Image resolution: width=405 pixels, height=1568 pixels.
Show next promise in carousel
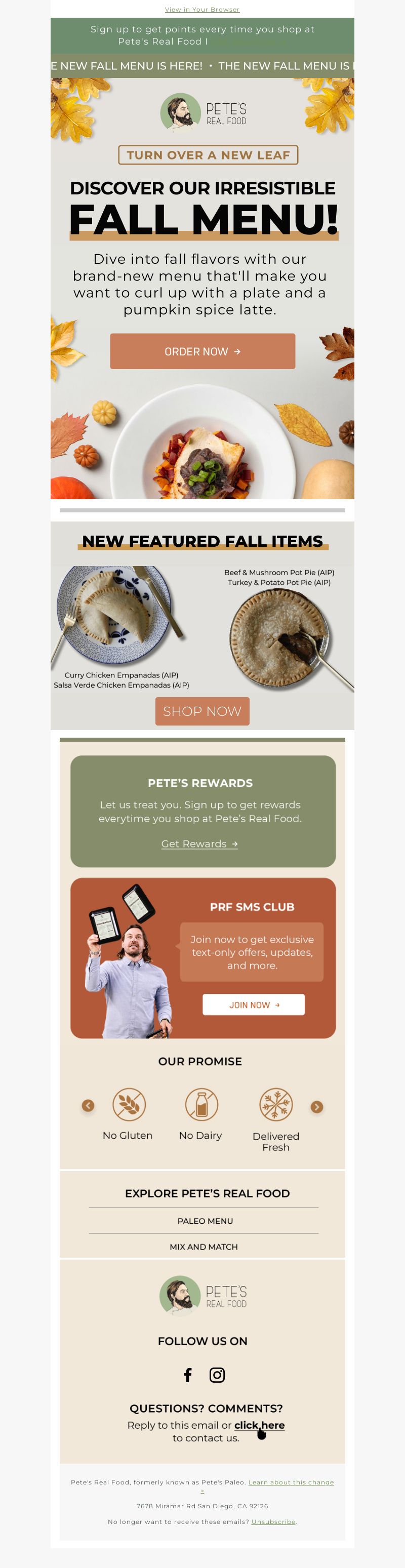click(317, 1107)
